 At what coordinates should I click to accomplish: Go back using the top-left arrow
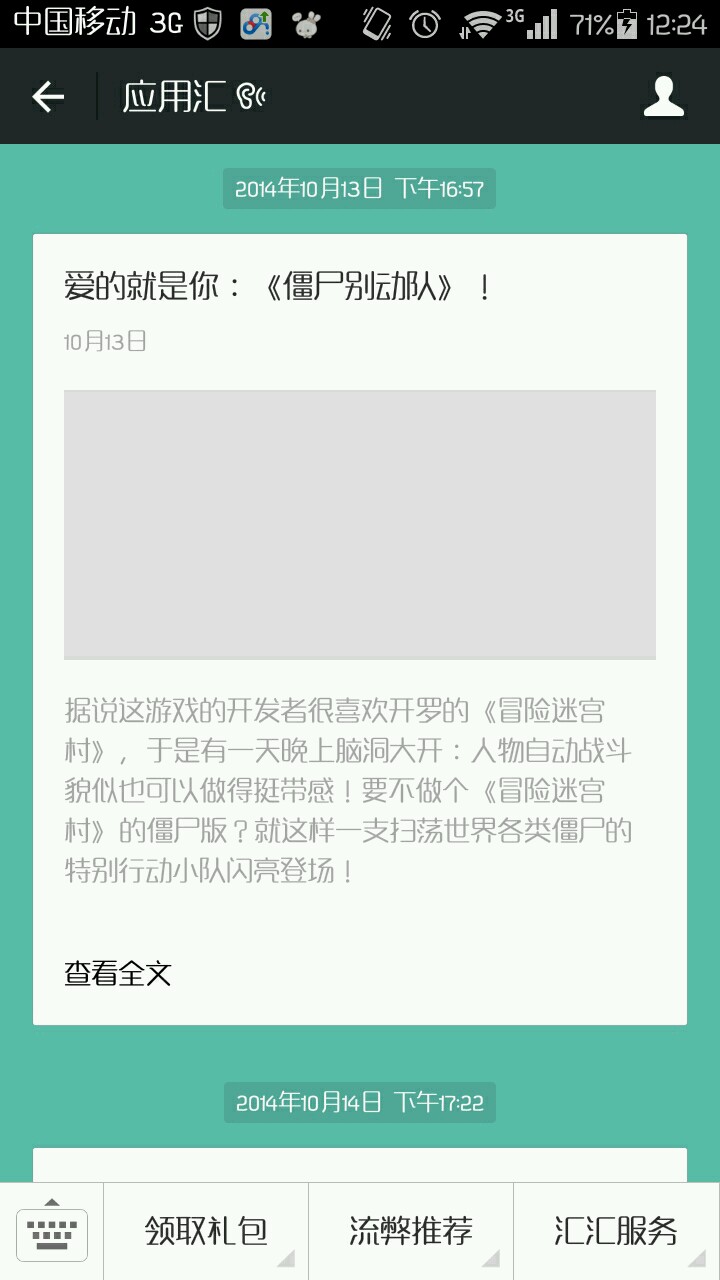[48, 97]
